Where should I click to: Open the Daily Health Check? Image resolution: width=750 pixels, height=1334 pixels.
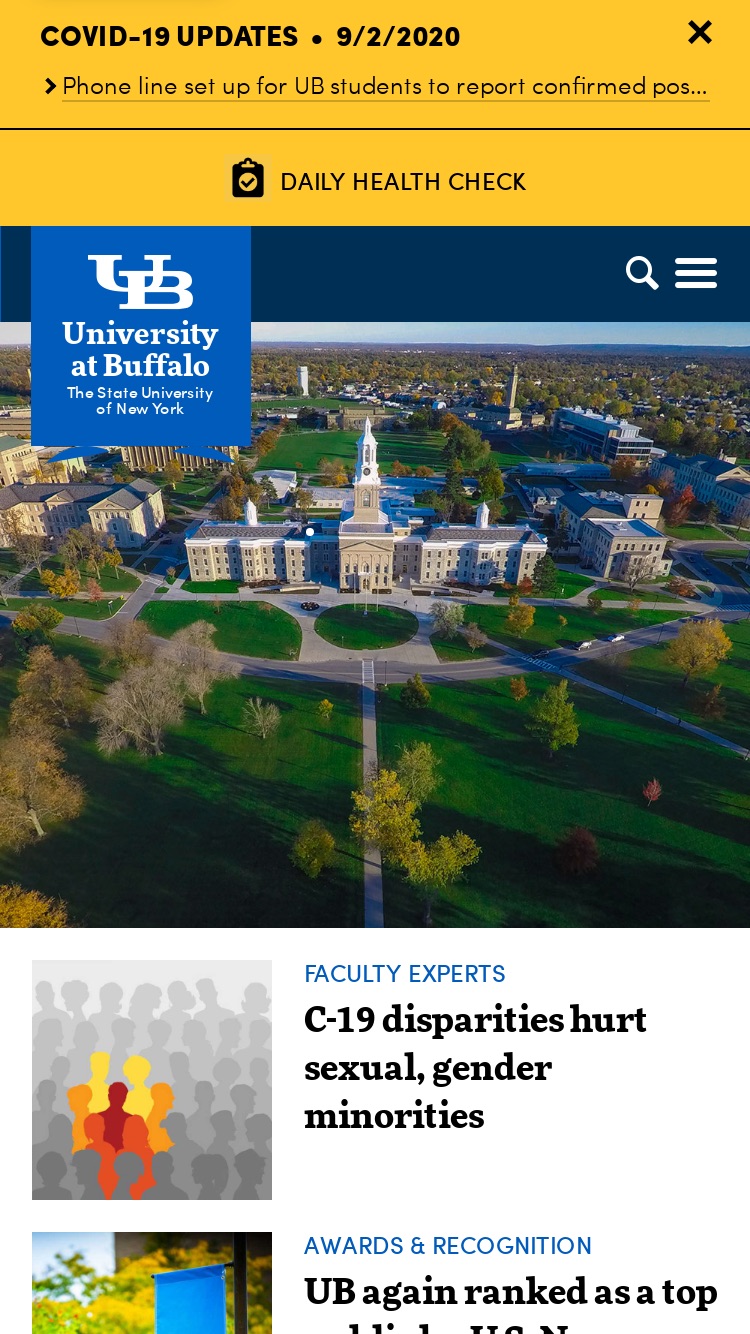click(378, 180)
